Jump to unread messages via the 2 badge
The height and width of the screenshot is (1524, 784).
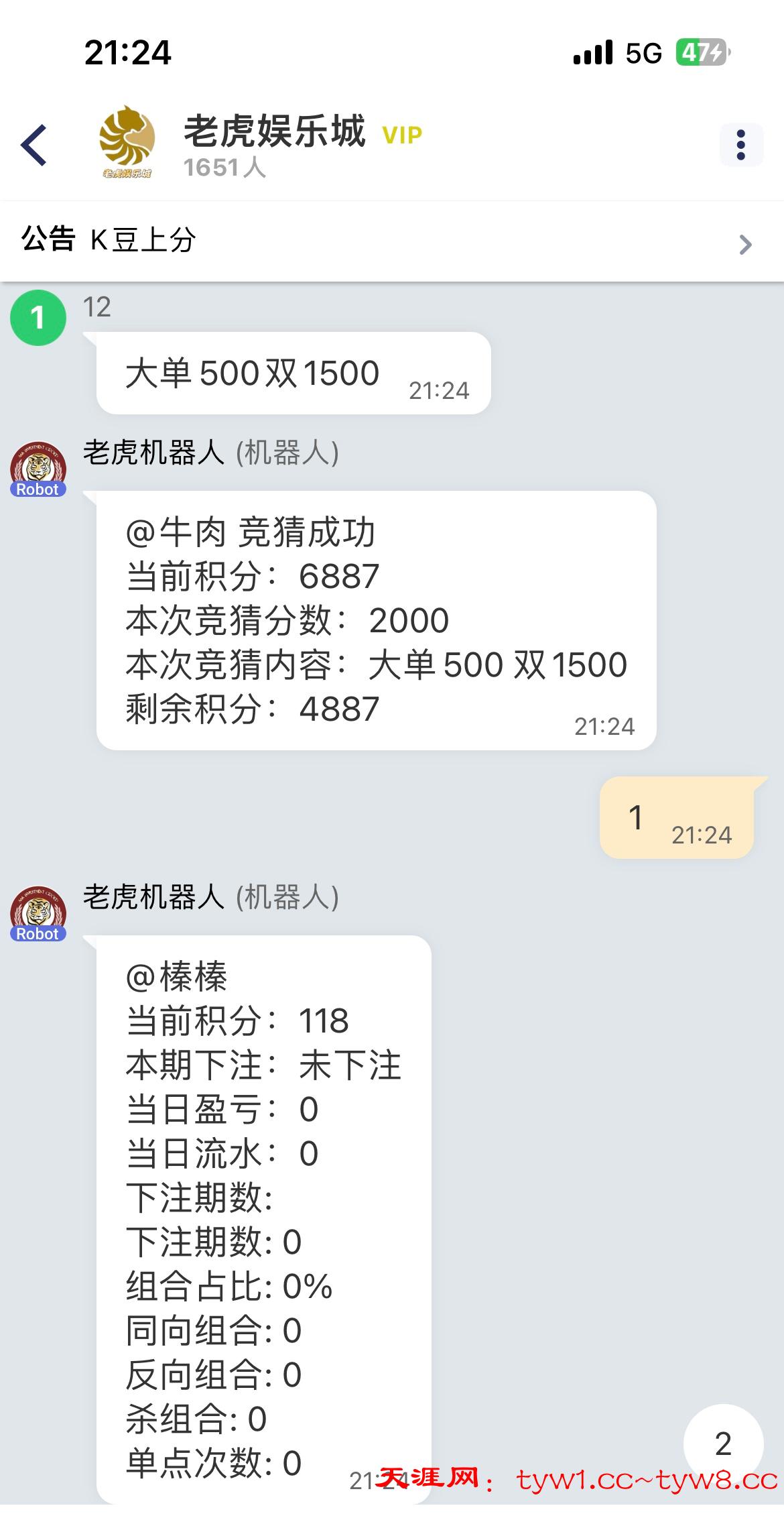tap(723, 1444)
